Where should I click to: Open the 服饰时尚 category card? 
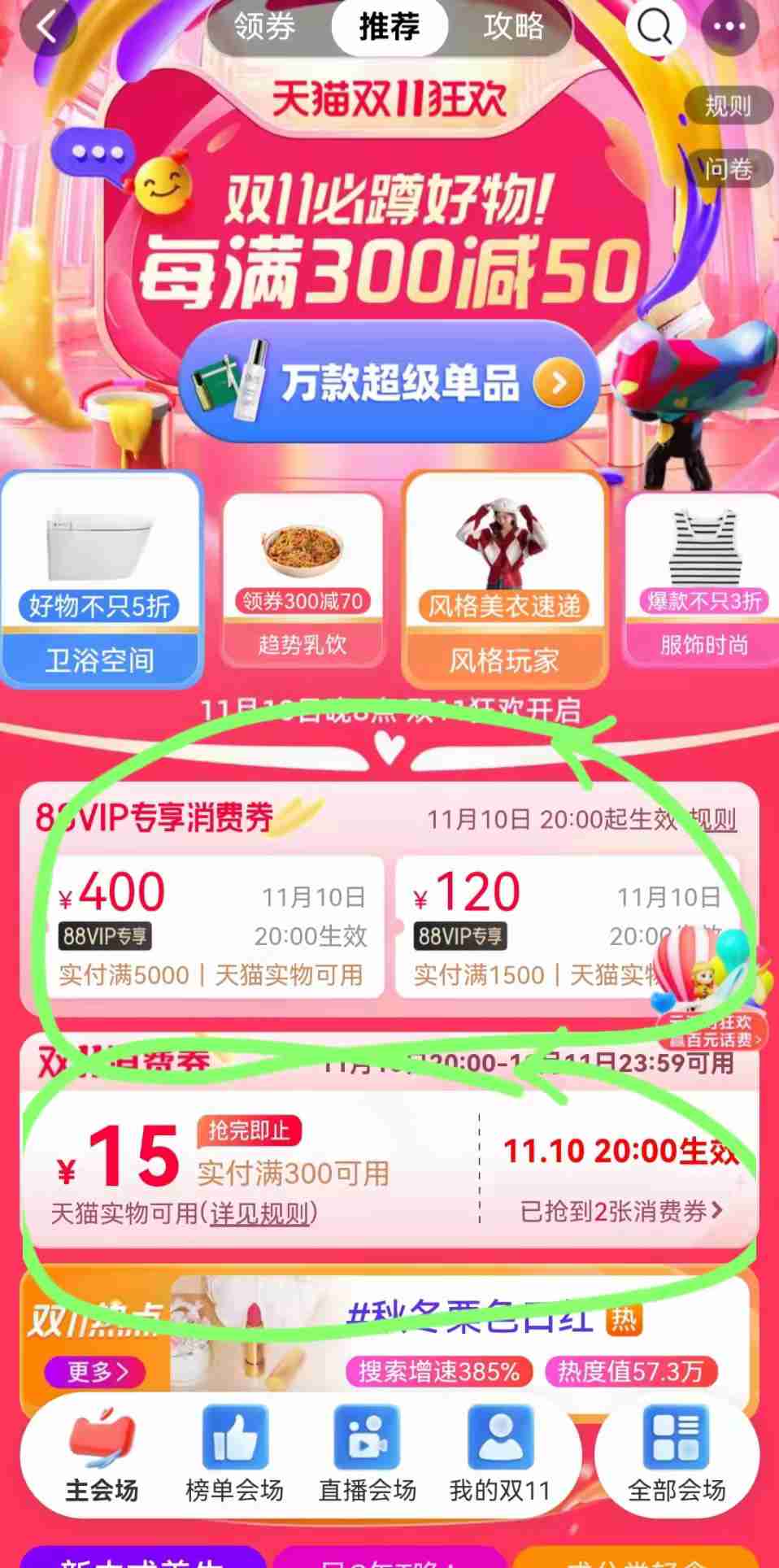[703, 579]
